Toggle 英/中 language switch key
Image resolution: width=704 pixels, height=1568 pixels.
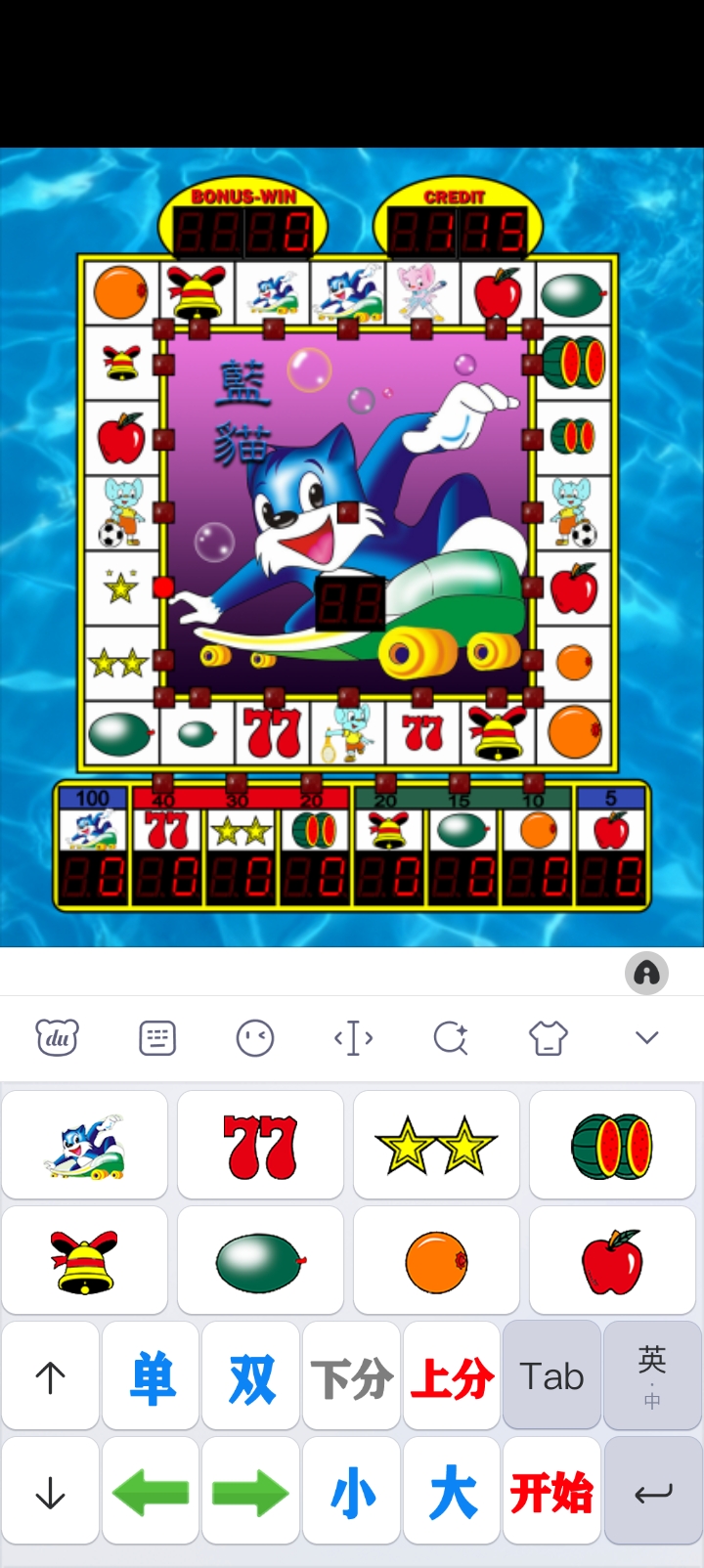point(651,1374)
